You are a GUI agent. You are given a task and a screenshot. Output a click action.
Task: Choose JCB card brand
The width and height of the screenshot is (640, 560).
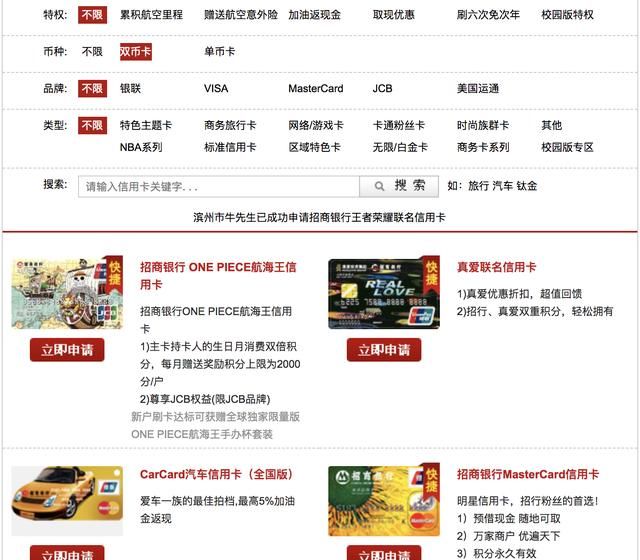tap(382, 88)
